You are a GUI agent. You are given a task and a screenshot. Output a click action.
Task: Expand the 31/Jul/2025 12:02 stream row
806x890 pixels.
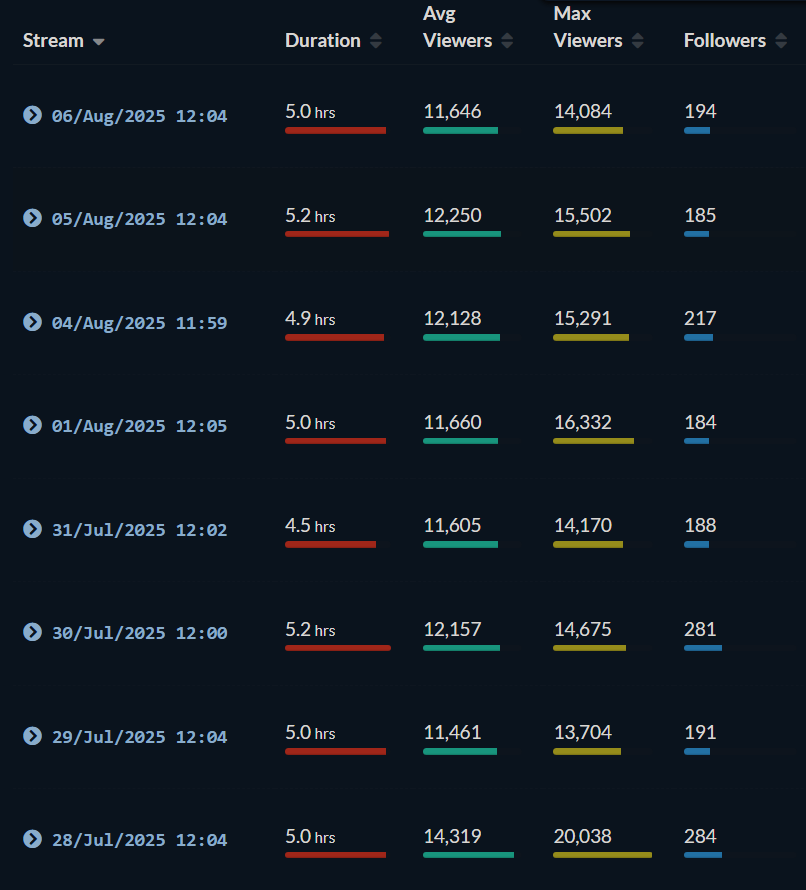pyautogui.click(x=32, y=529)
